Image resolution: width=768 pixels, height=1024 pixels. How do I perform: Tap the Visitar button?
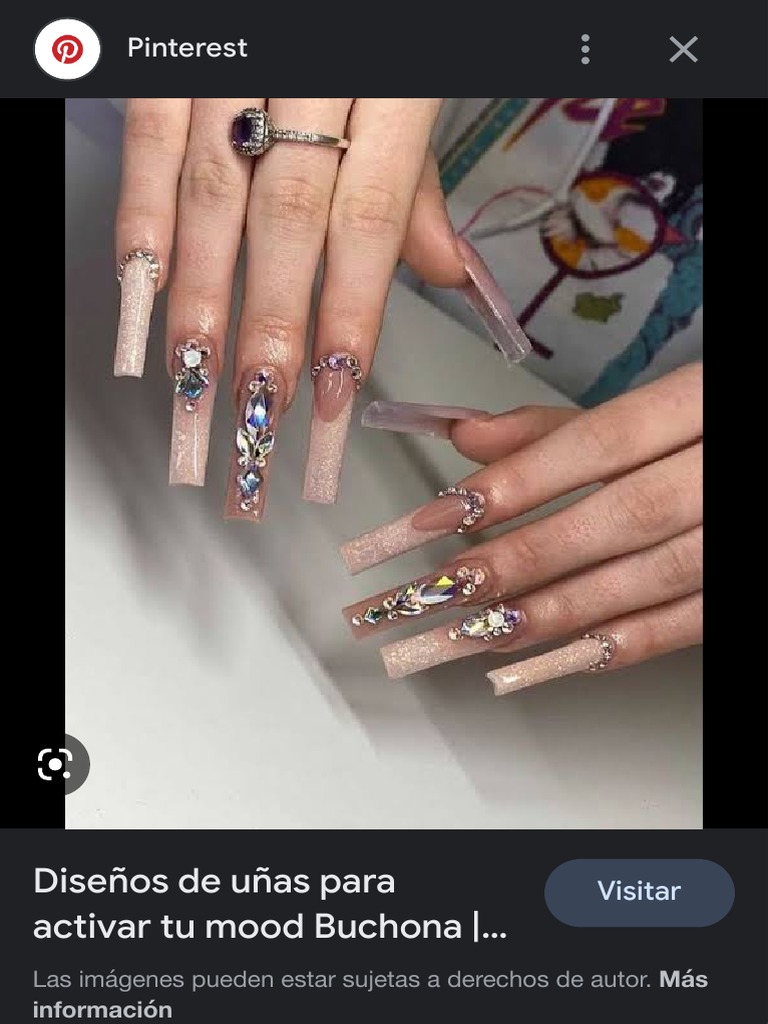pyautogui.click(x=639, y=892)
